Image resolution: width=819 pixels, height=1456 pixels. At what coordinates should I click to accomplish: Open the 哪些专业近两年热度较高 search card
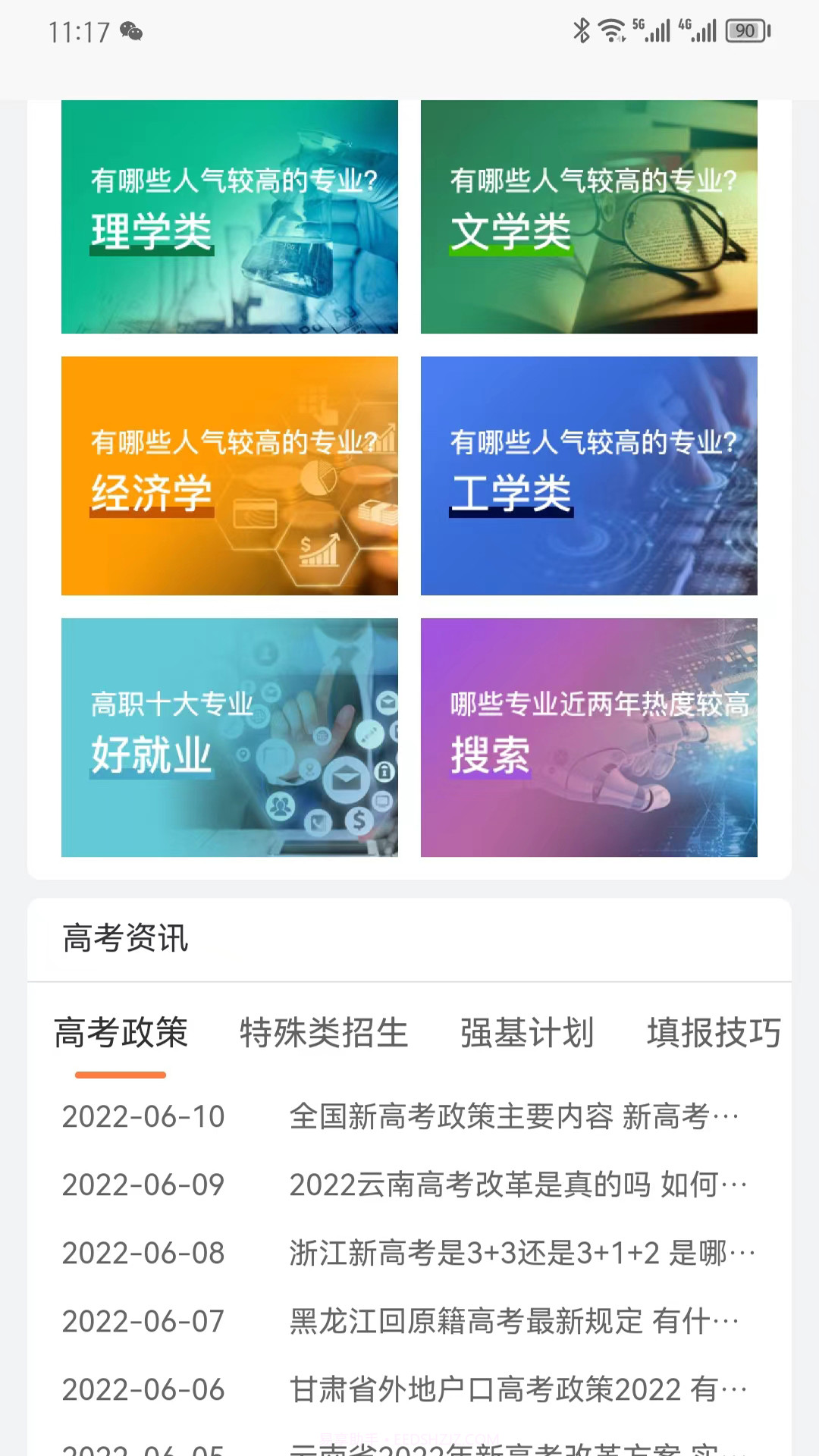pos(588,736)
